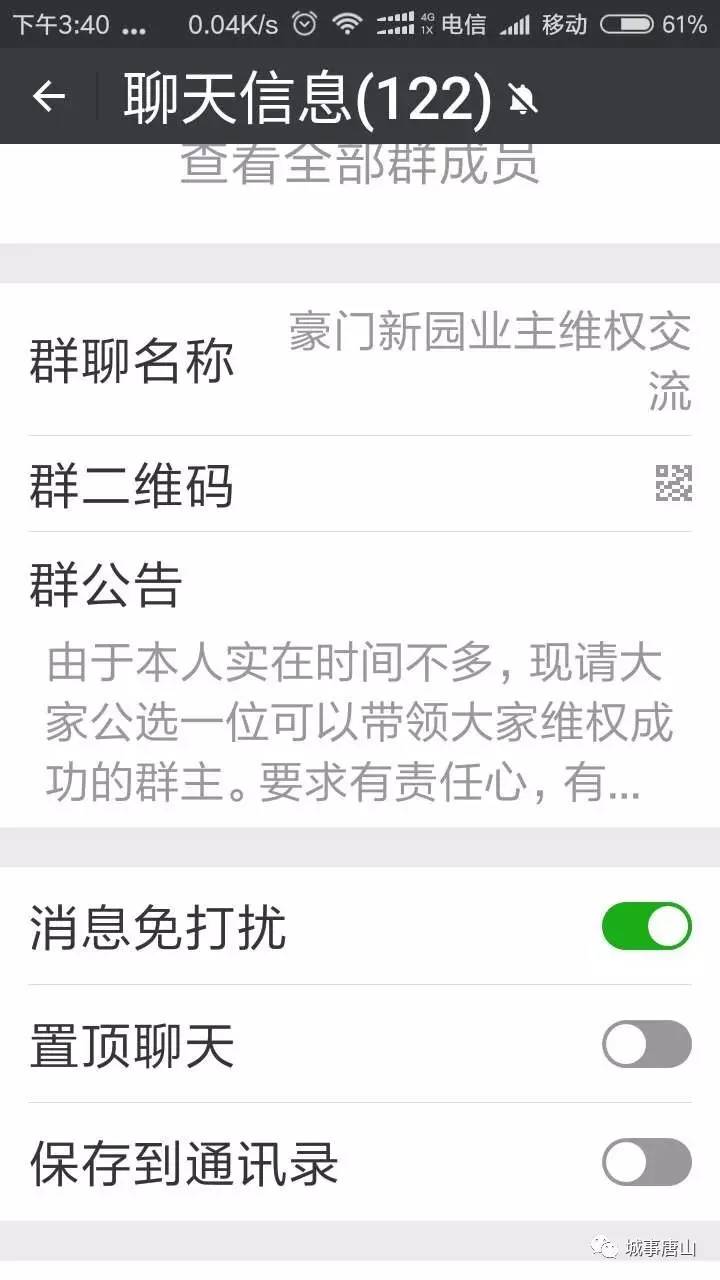This screenshot has height=1280, width=720.
Task: Turn off 消息免打扰 mute switch
Action: pos(646,927)
